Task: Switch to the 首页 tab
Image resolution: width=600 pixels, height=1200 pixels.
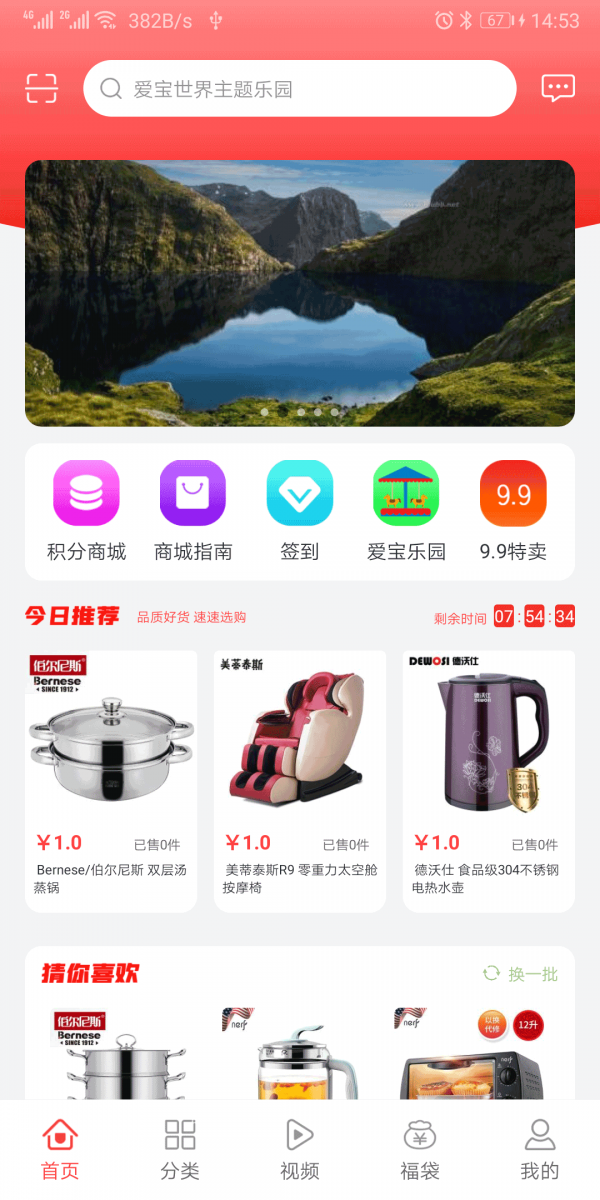Action: (60, 1150)
